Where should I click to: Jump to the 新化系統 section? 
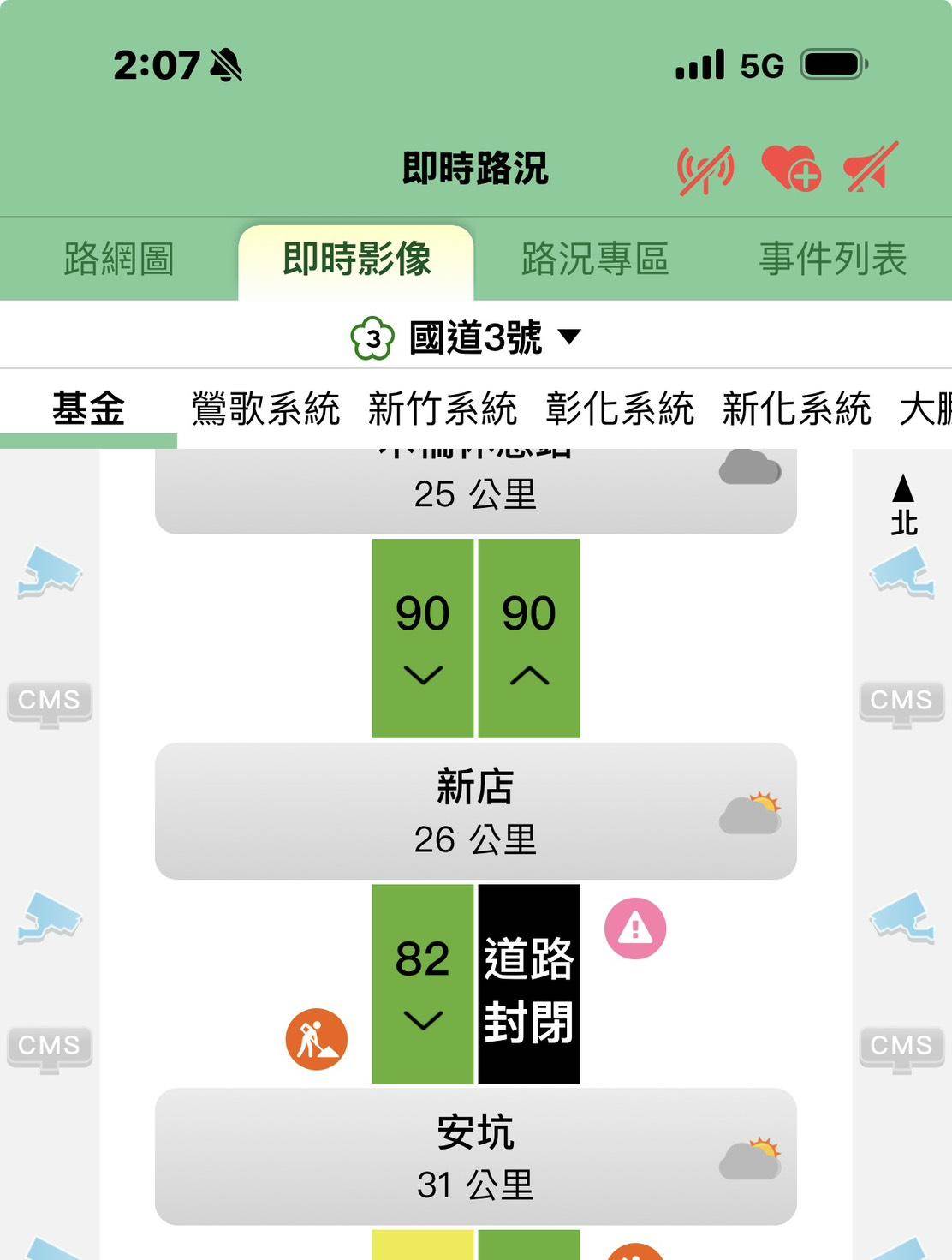point(796,409)
